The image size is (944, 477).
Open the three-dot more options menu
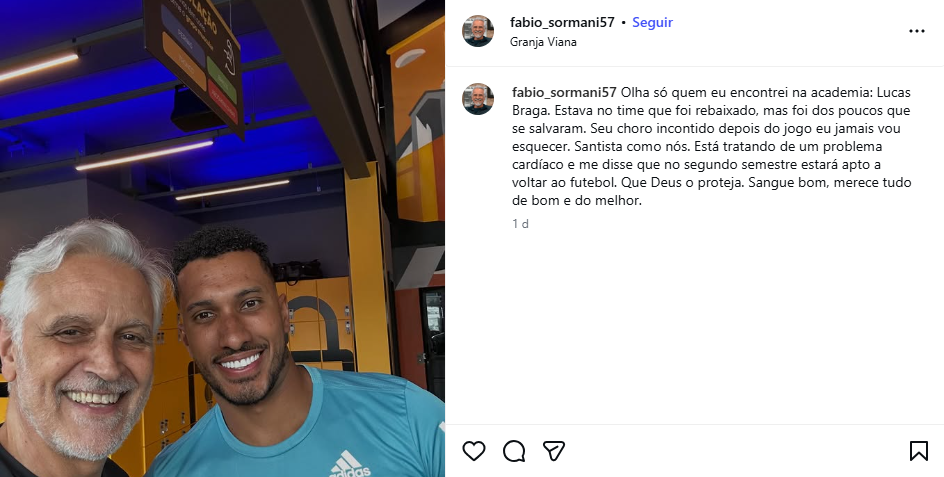click(916, 31)
